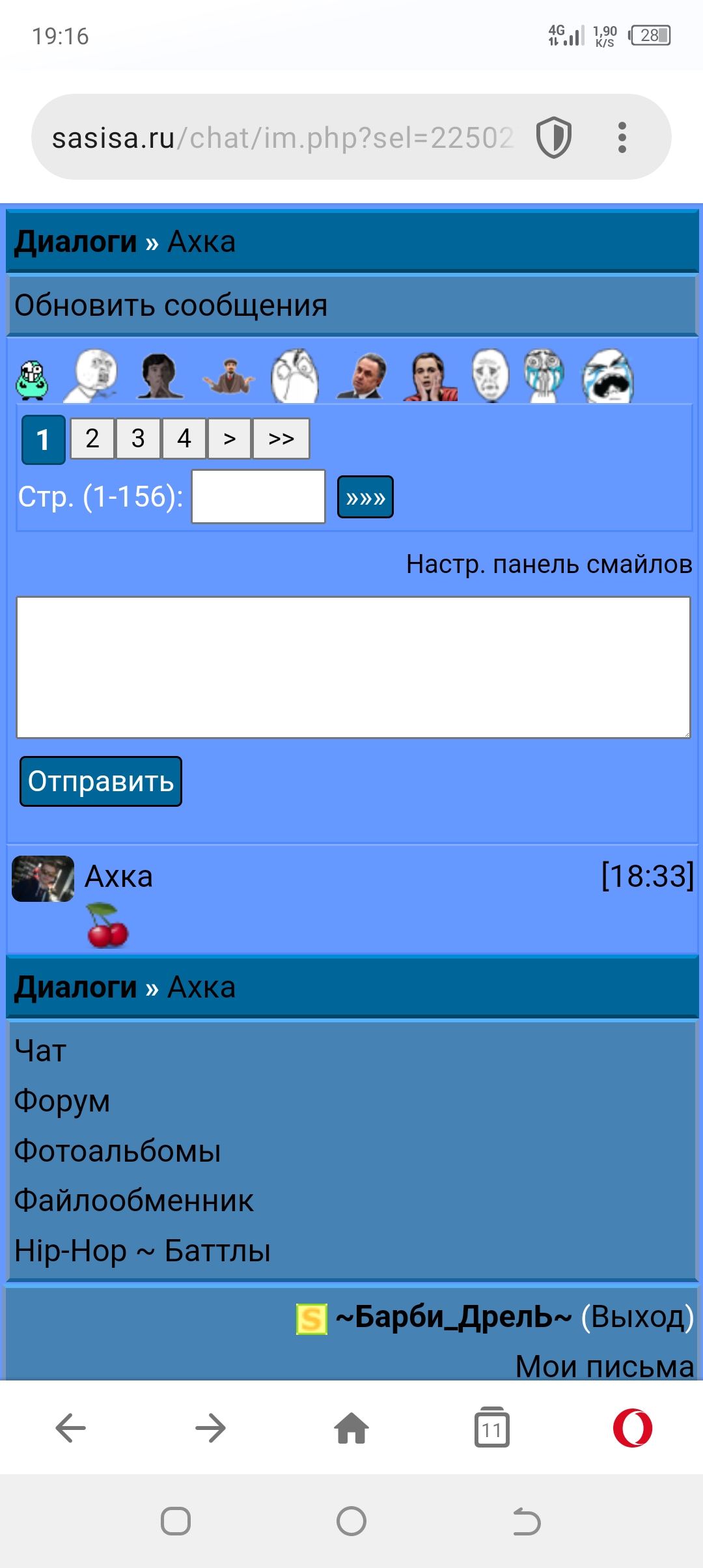
Task: Open the Чат link
Action: (x=40, y=1051)
